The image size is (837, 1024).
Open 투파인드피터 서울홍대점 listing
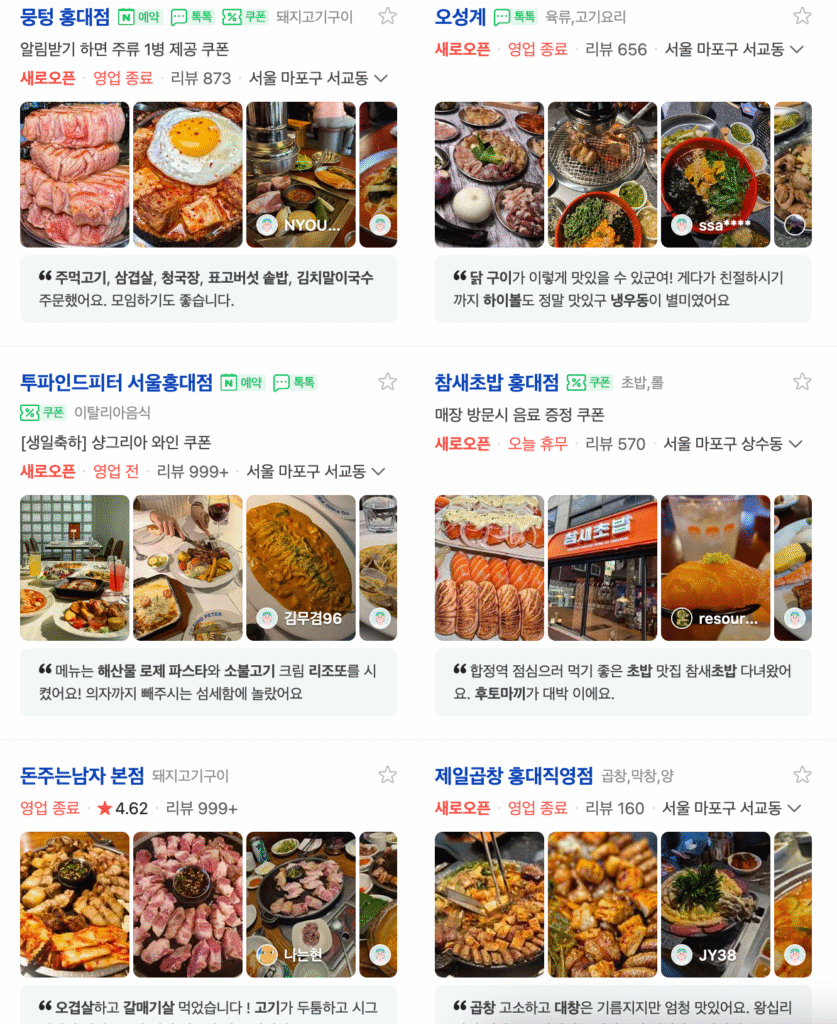116,382
